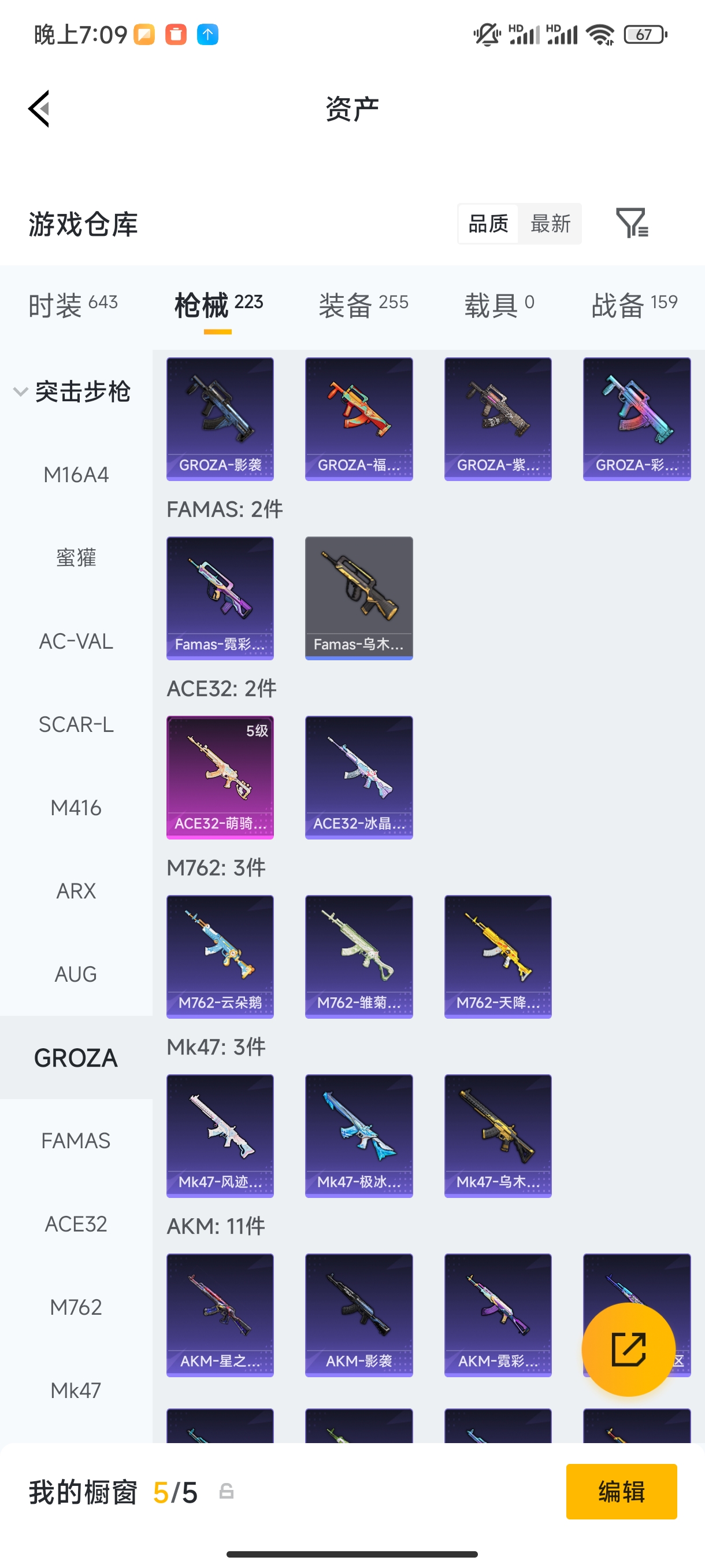View the 5级 ACE32-萌骑 skin

[x=220, y=776]
